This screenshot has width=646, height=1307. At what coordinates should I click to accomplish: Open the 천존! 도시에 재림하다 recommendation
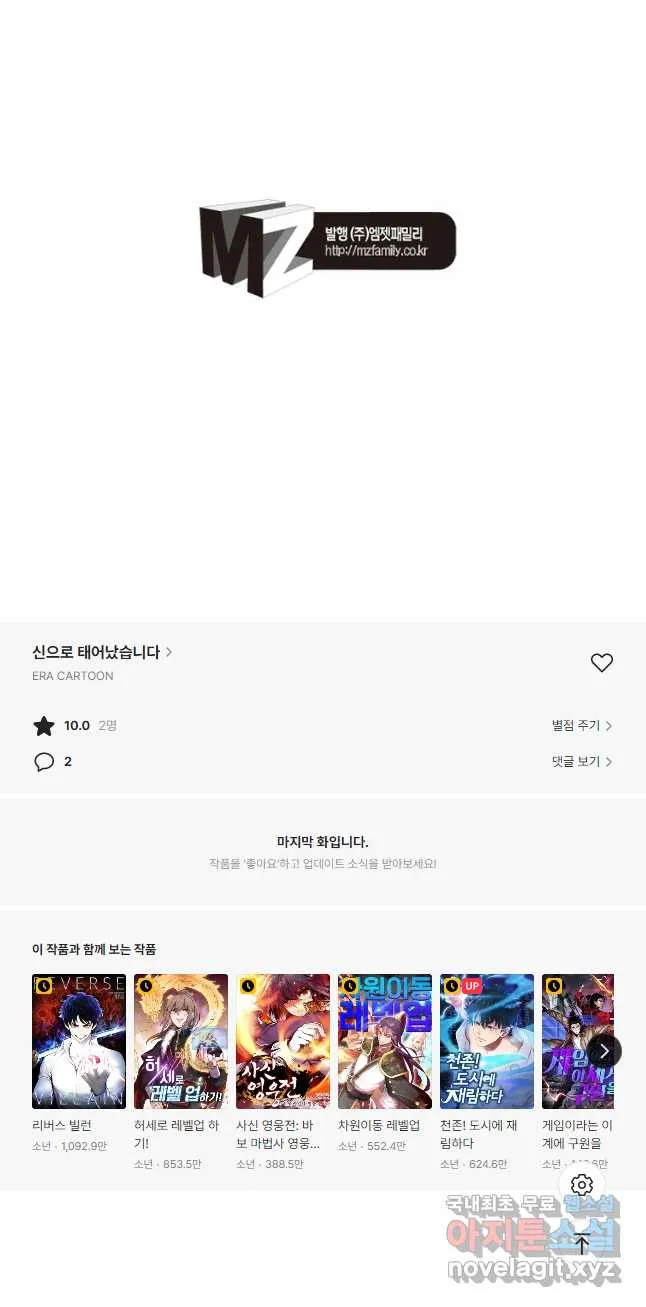point(487,1041)
